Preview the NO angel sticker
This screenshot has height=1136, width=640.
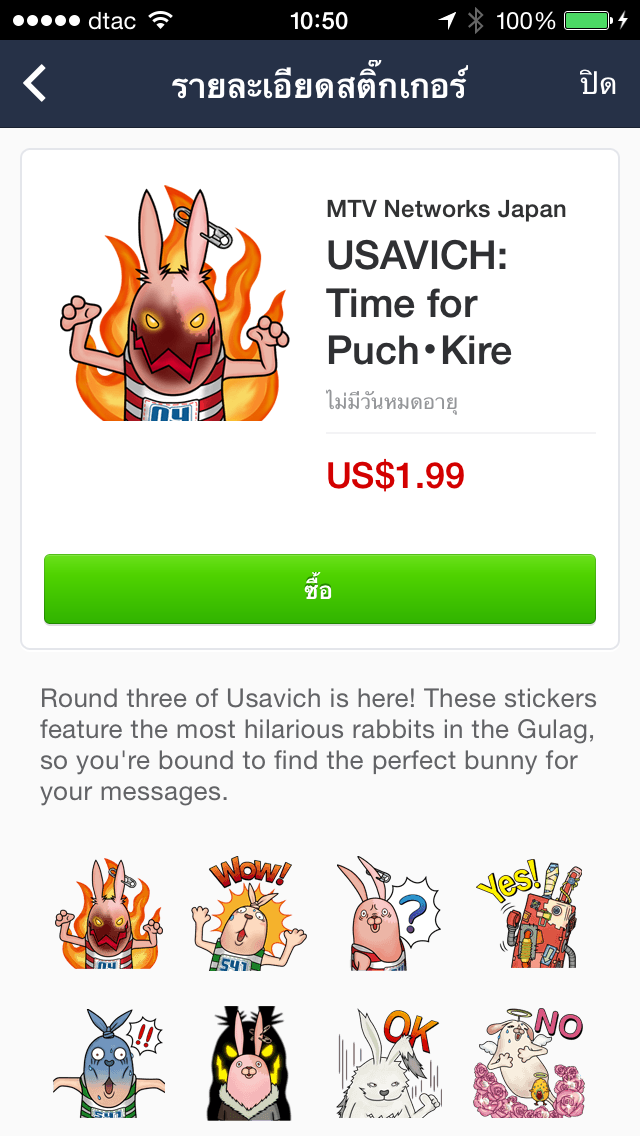tap(528, 1062)
